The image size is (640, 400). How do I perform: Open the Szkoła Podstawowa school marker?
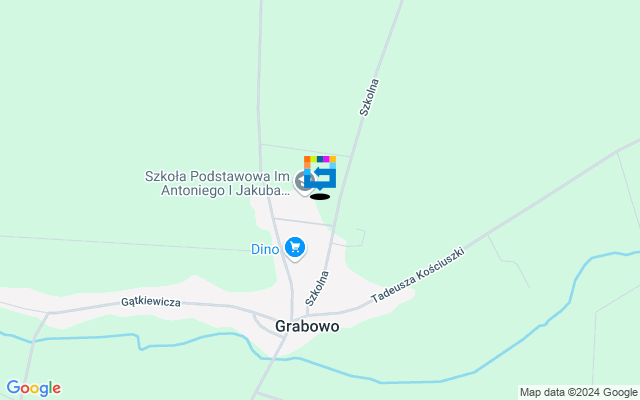click(x=304, y=183)
